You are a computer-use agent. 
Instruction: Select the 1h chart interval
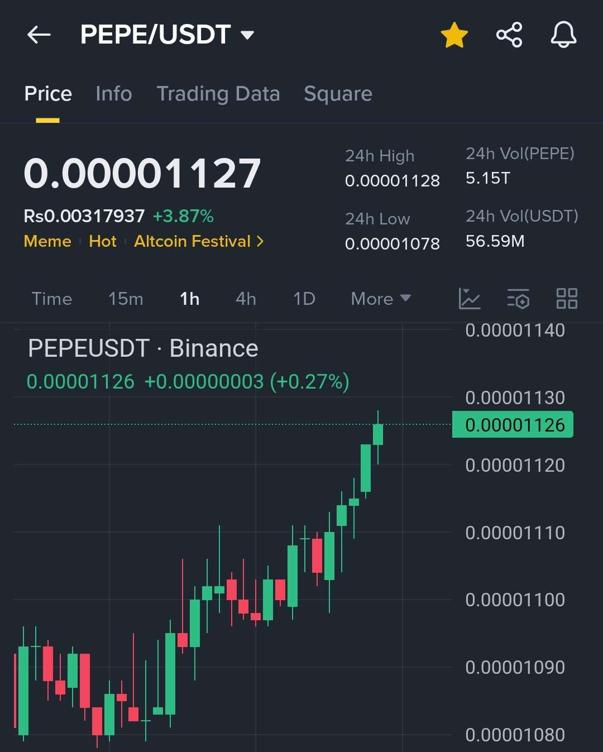tap(189, 298)
